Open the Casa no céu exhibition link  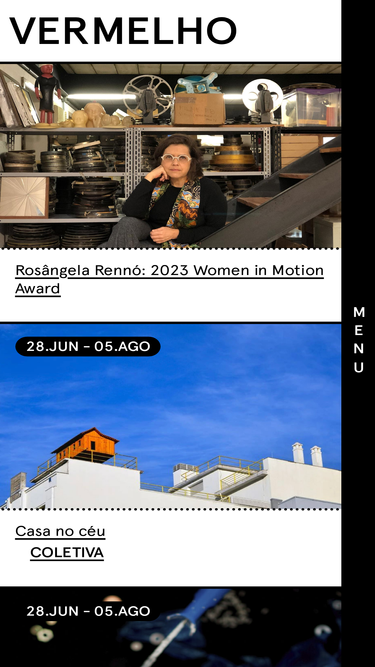click(x=60, y=531)
